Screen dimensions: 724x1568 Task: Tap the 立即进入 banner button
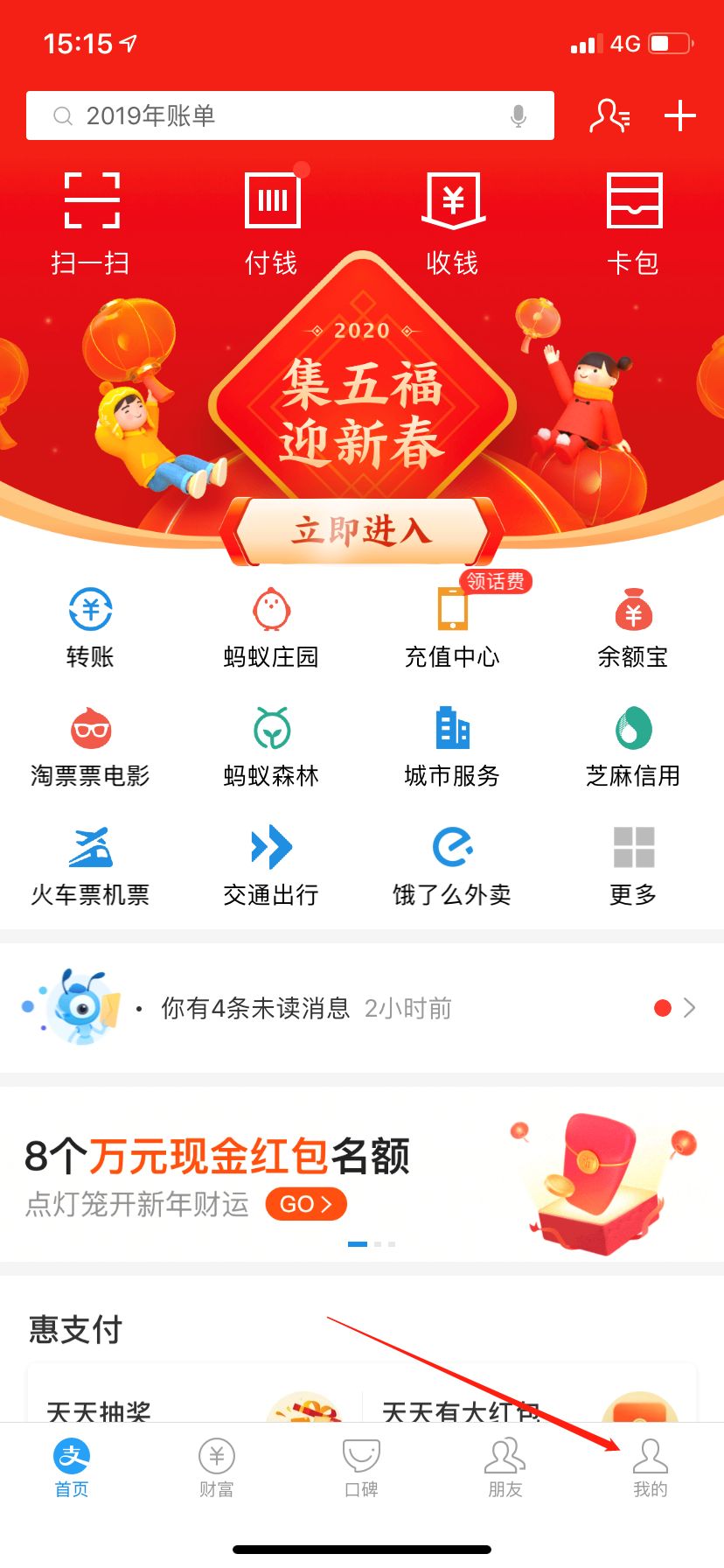click(x=361, y=530)
